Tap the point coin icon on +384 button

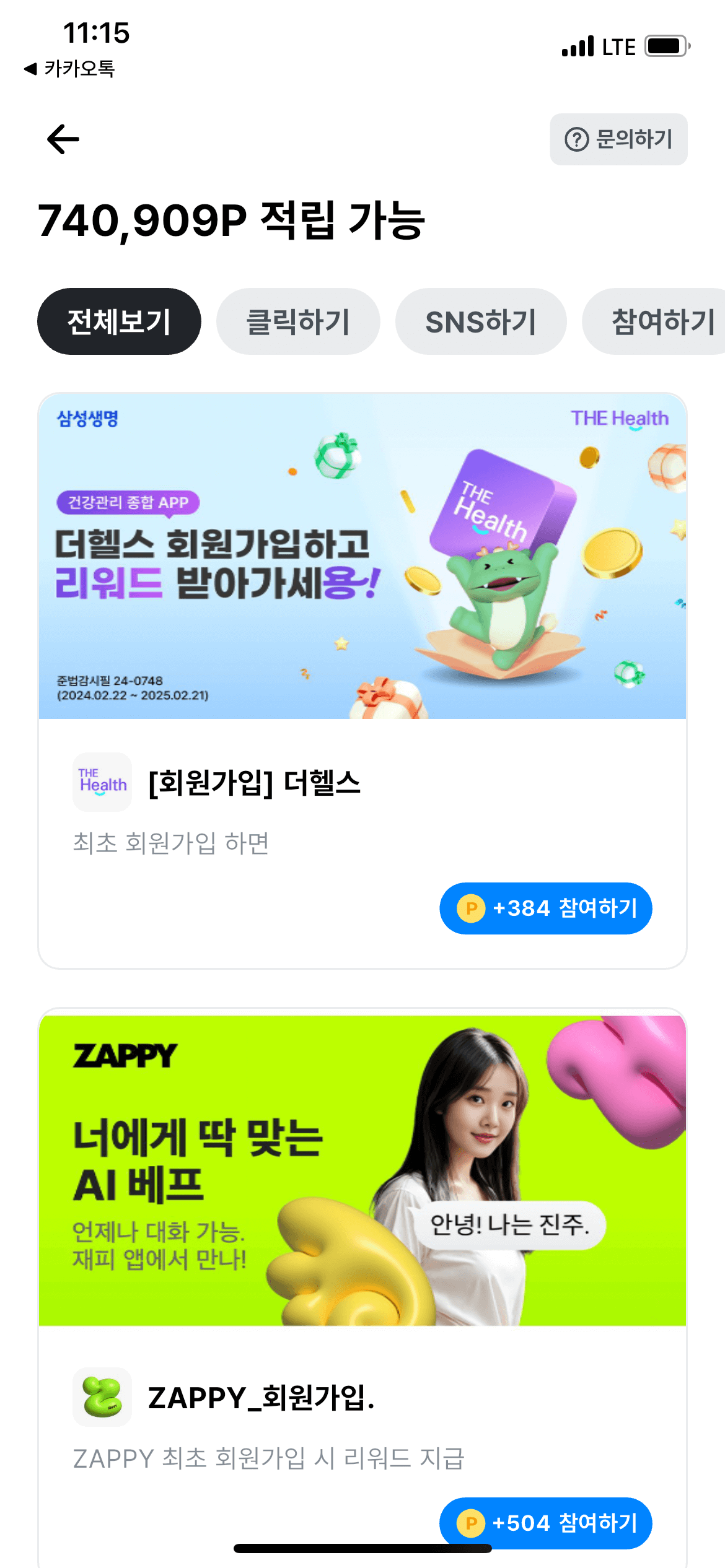point(472,908)
